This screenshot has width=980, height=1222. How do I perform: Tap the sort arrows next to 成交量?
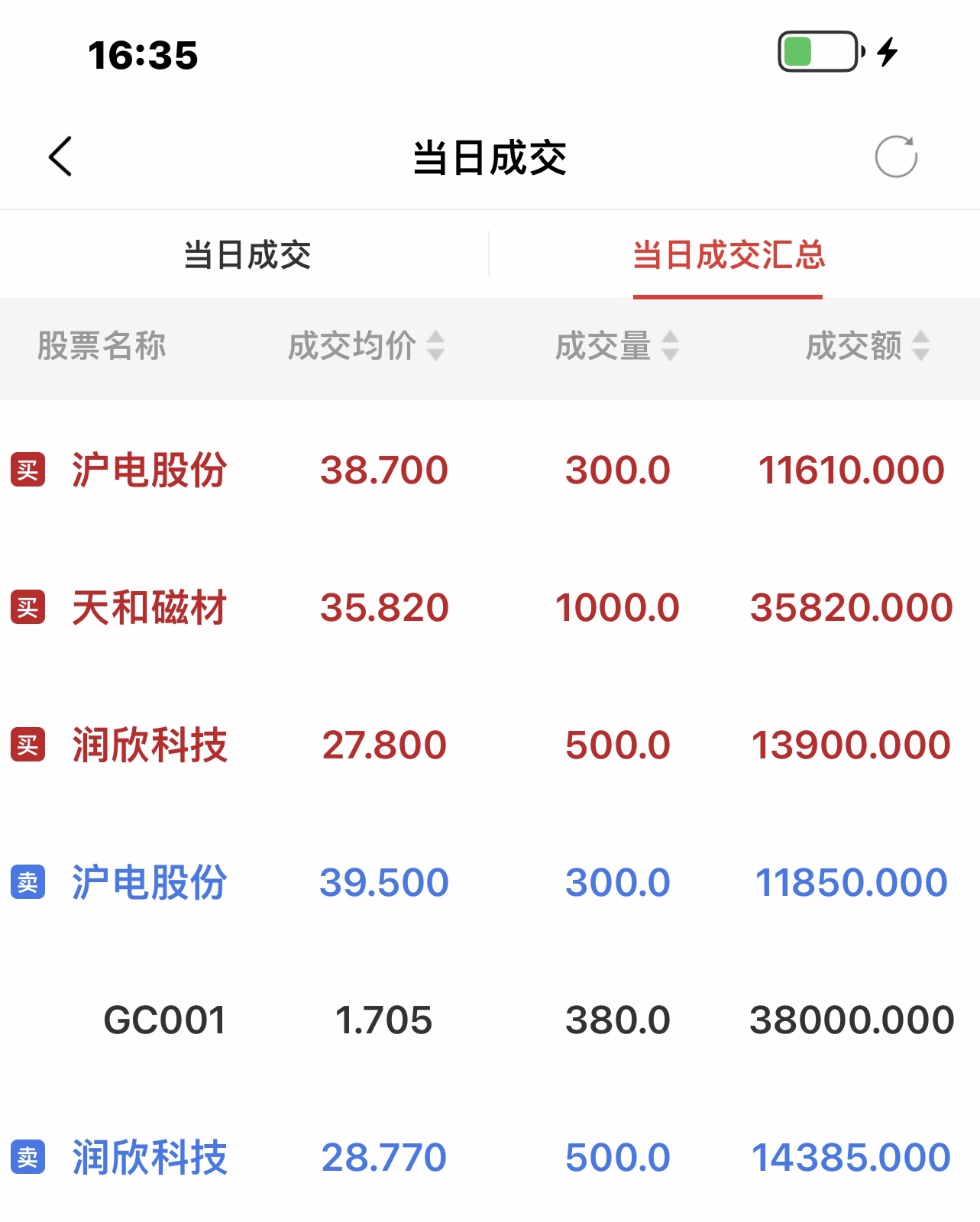(671, 348)
